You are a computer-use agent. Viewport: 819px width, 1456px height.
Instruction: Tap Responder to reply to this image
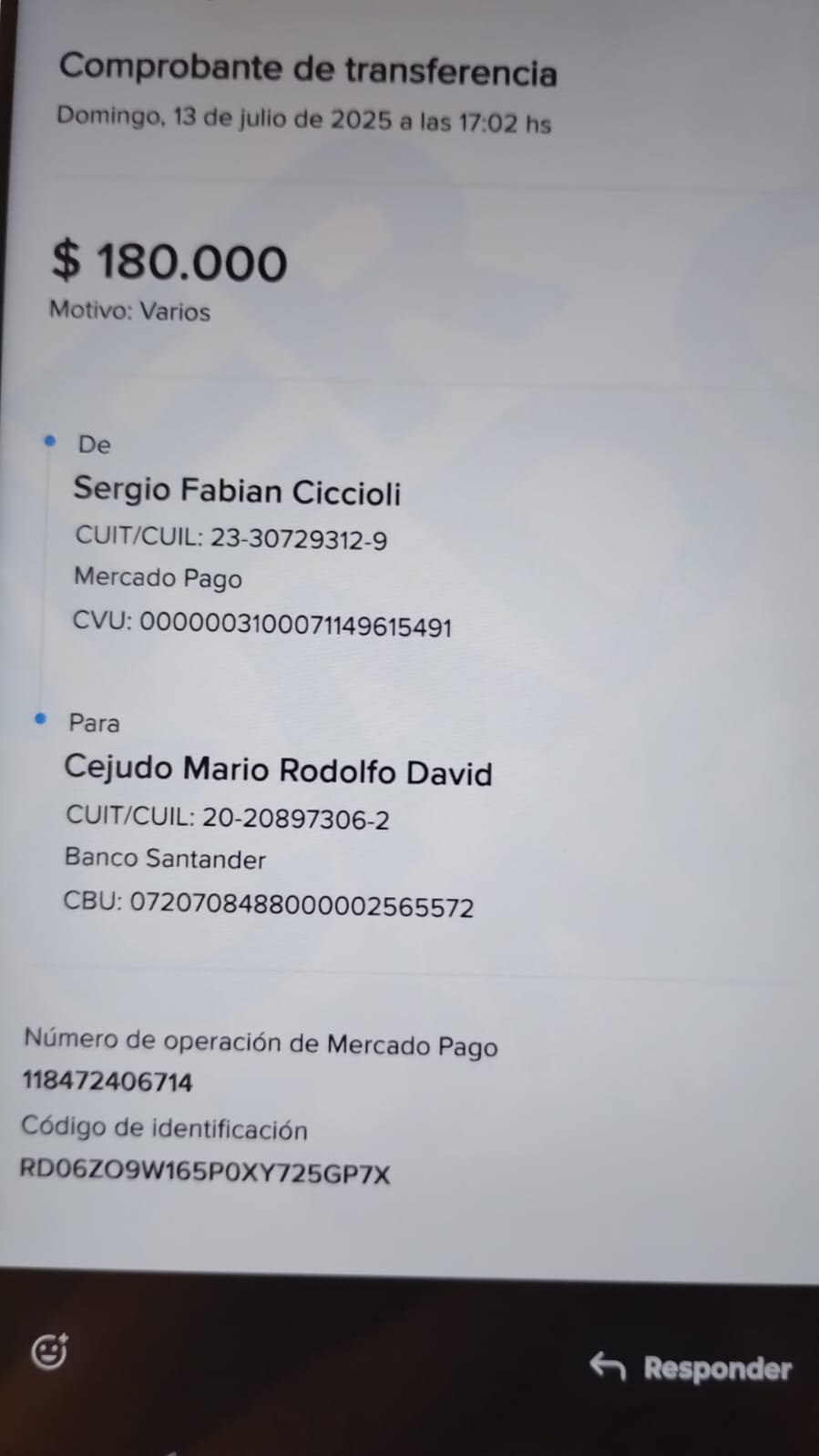691,1367
